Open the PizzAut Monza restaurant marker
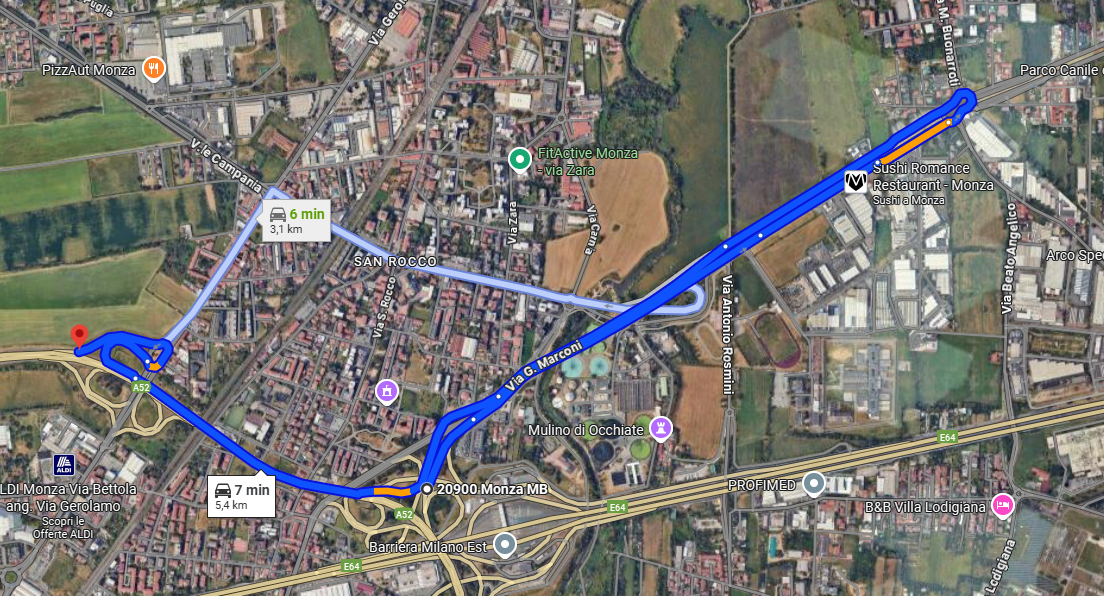The width and height of the screenshot is (1104, 596). (x=153, y=68)
